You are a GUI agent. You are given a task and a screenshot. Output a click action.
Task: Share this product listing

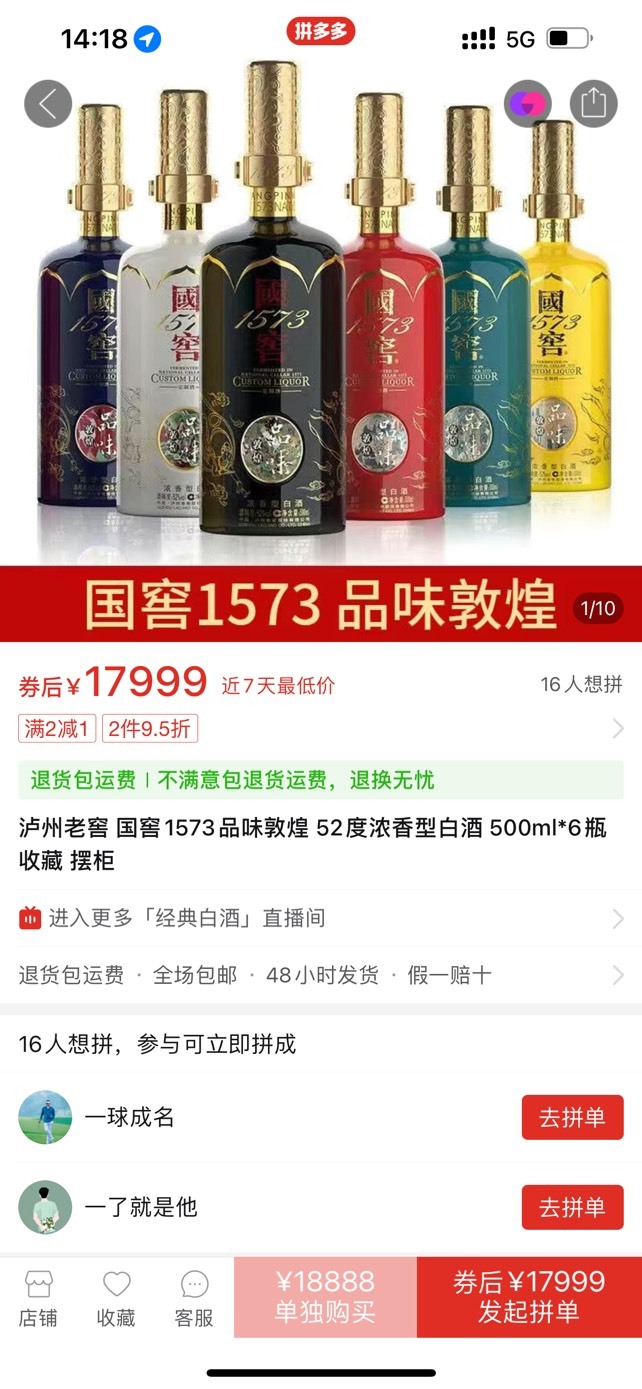click(x=593, y=103)
